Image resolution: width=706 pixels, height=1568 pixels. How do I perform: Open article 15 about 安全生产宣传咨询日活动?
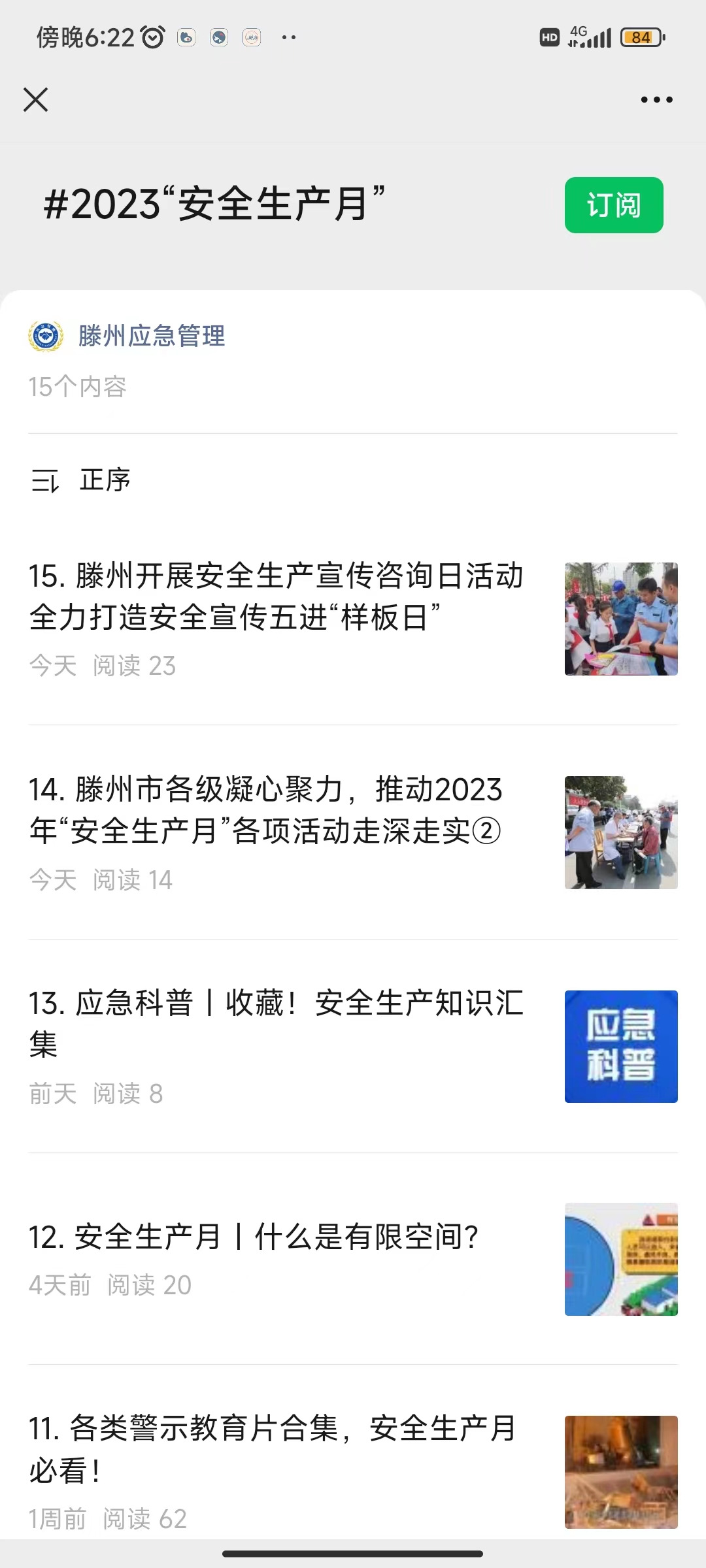276,596
